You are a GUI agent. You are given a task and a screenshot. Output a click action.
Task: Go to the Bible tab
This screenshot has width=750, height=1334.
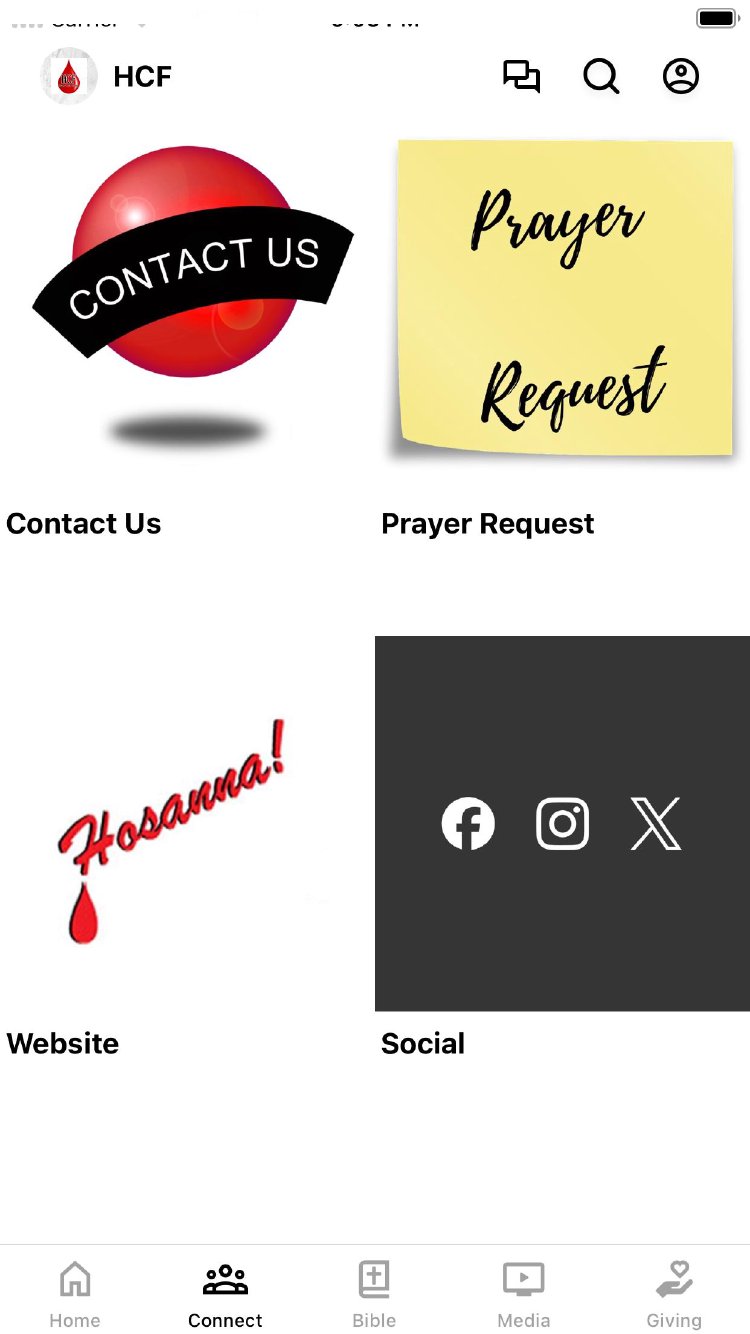[x=375, y=1293]
